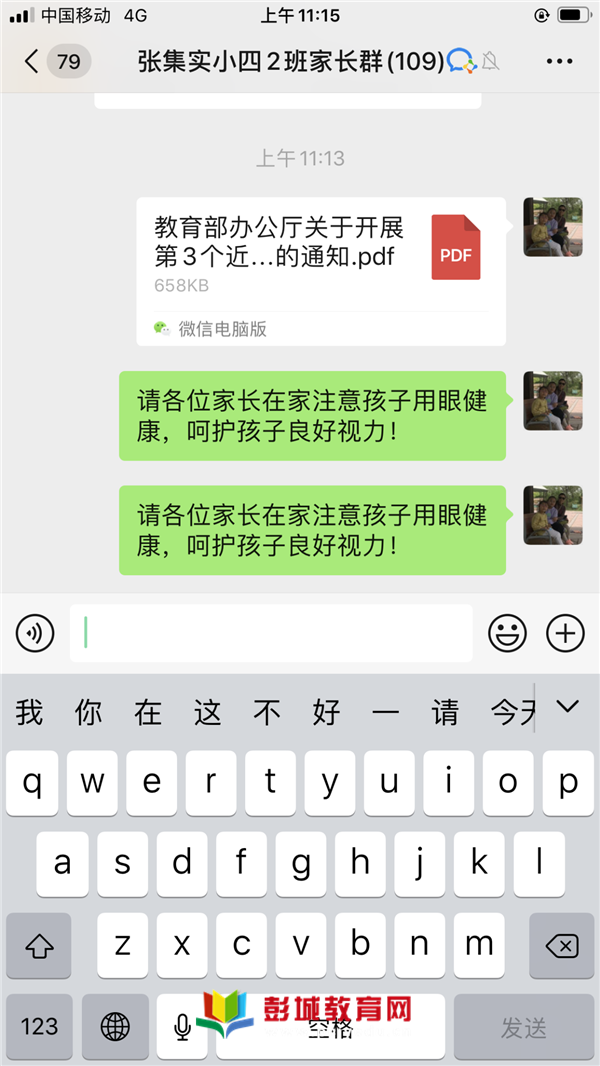600x1066 pixels.
Task: Tap the 发送 send key
Action: coord(523,1026)
